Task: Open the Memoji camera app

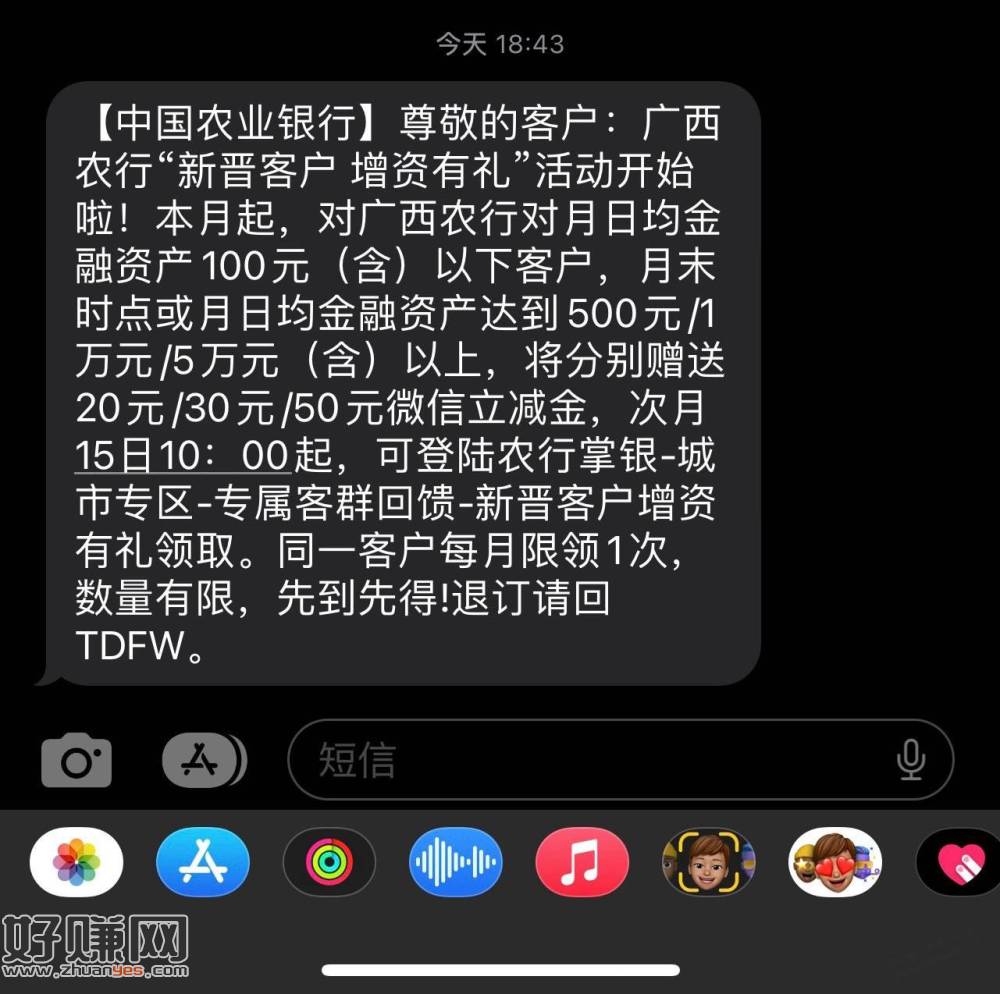Action: tap(708, 862)
